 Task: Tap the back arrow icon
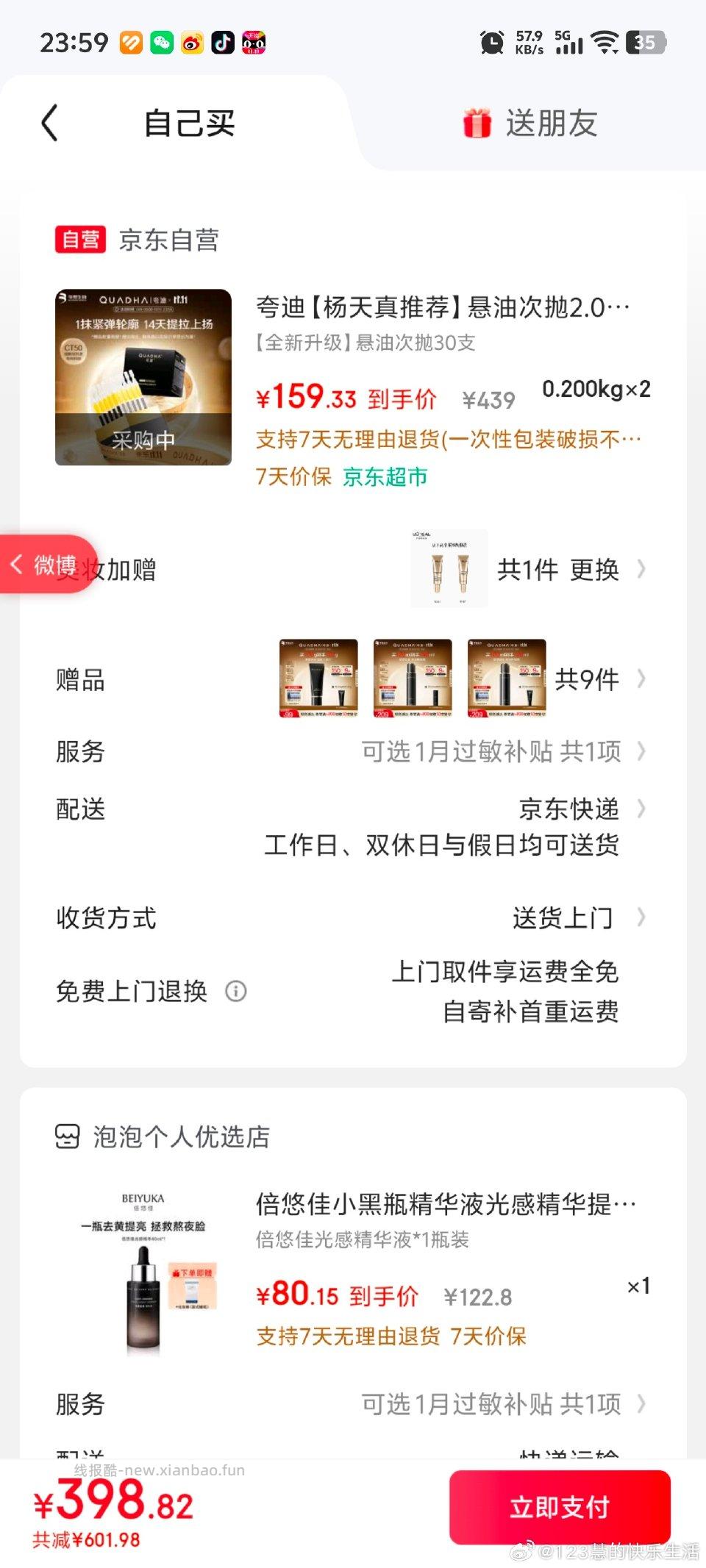[49, 123]
